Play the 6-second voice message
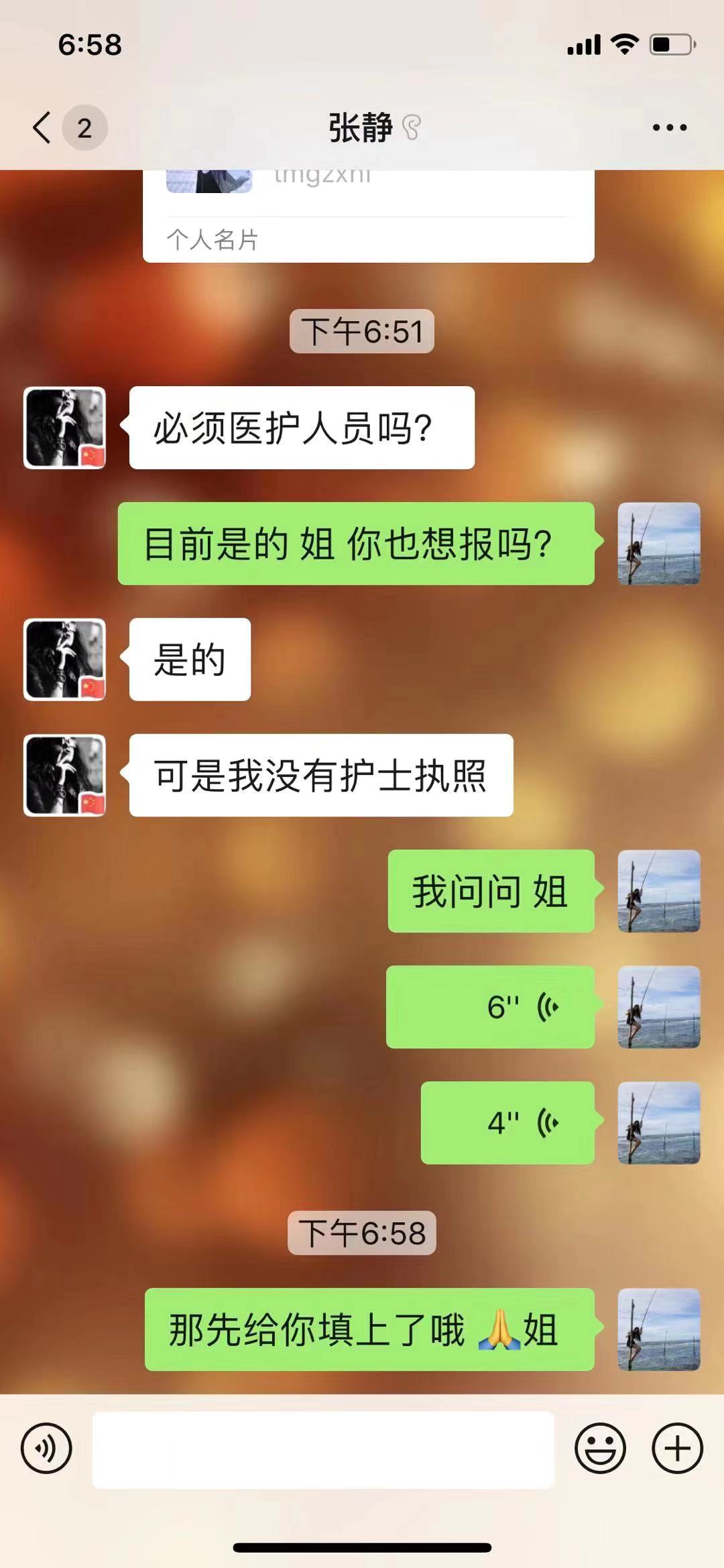This screenshot has height=1568, width=724. pyautogui.click(x=491, y=1007)
